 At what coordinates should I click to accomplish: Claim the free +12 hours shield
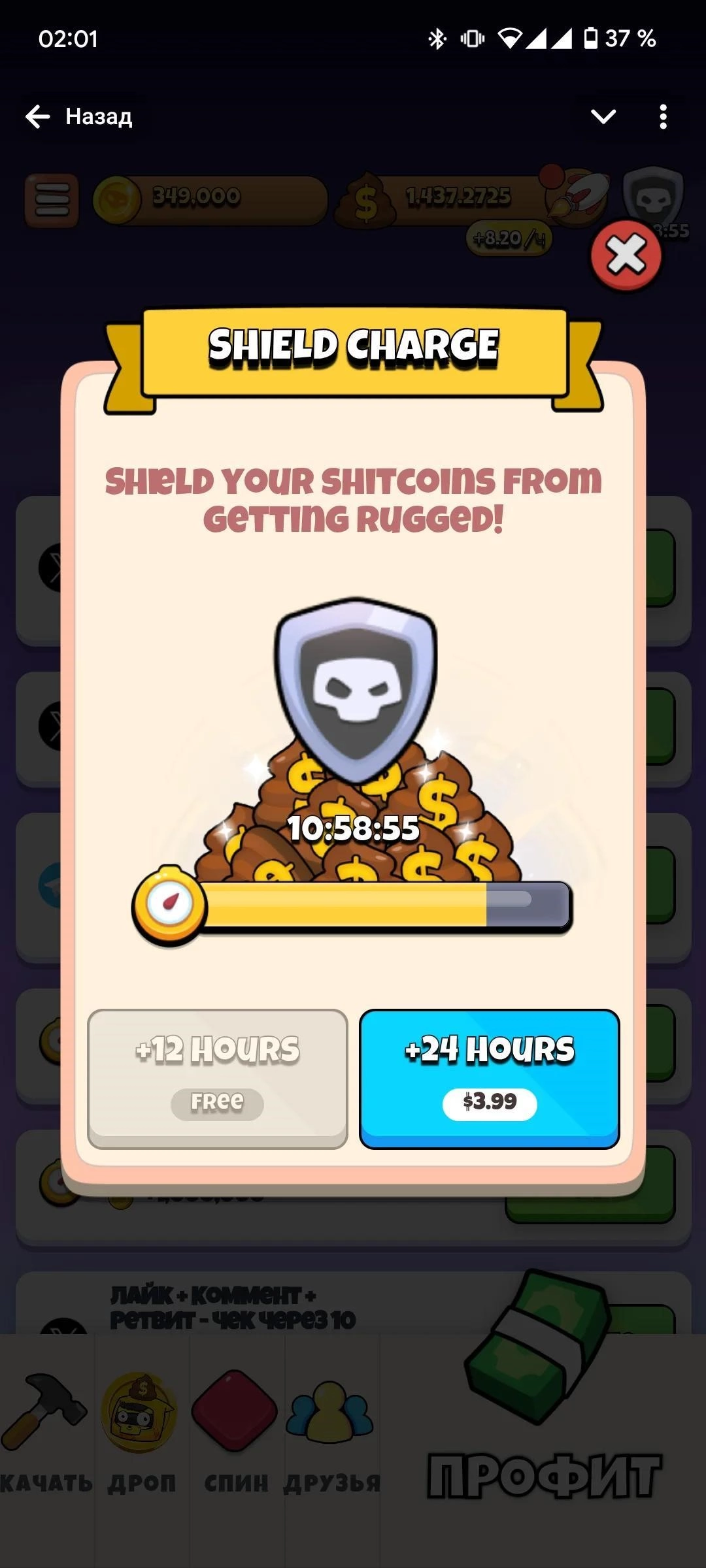point(218,1078)
